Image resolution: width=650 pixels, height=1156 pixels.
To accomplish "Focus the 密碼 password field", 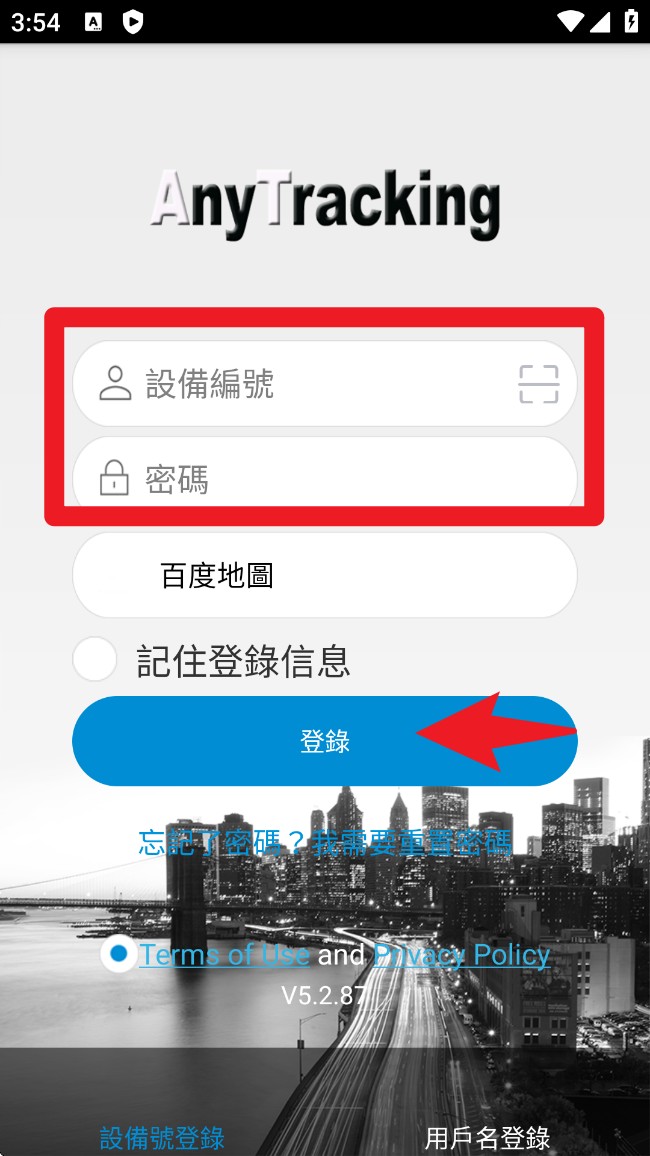I will coord(320,480).
